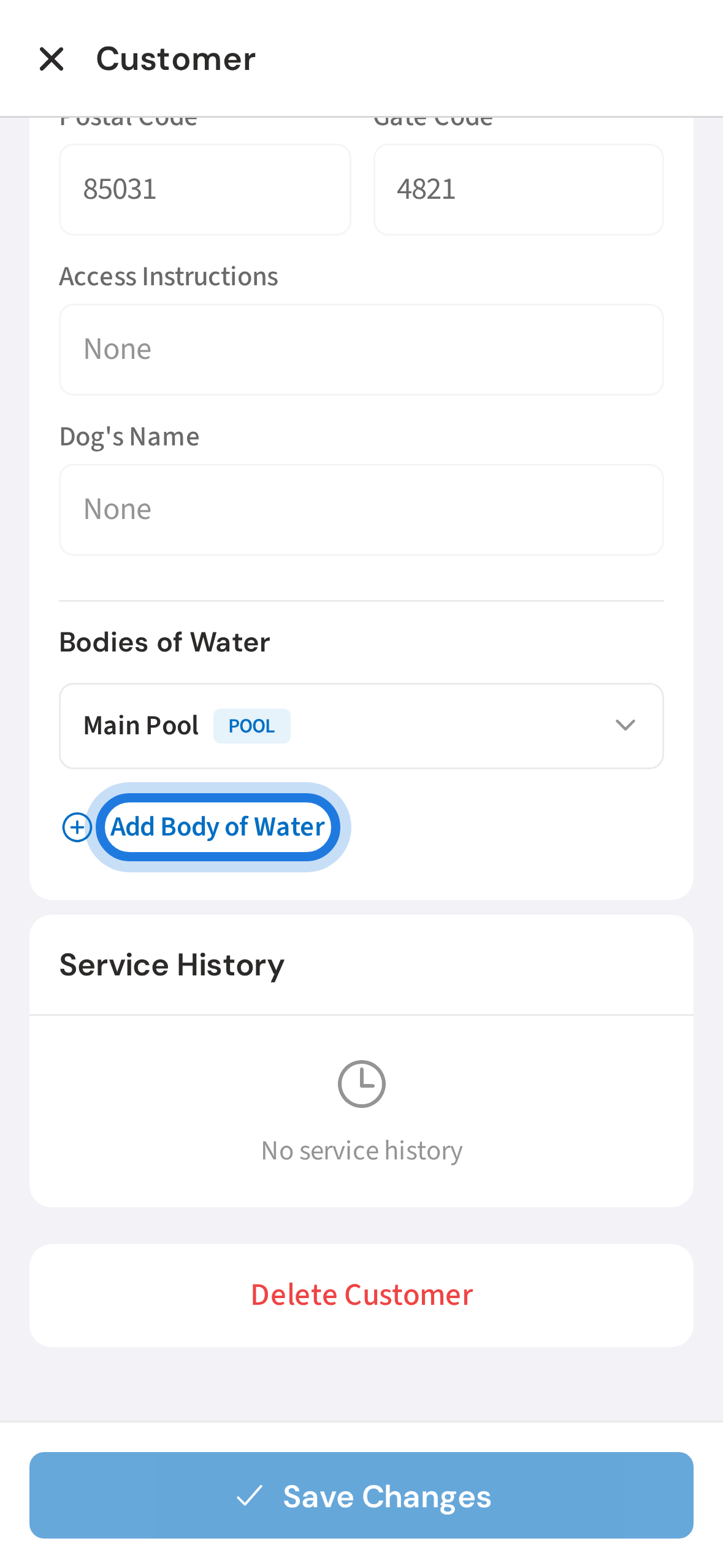Open the Service History section header
723x1568 pixels.
click(x=172, y=964)
